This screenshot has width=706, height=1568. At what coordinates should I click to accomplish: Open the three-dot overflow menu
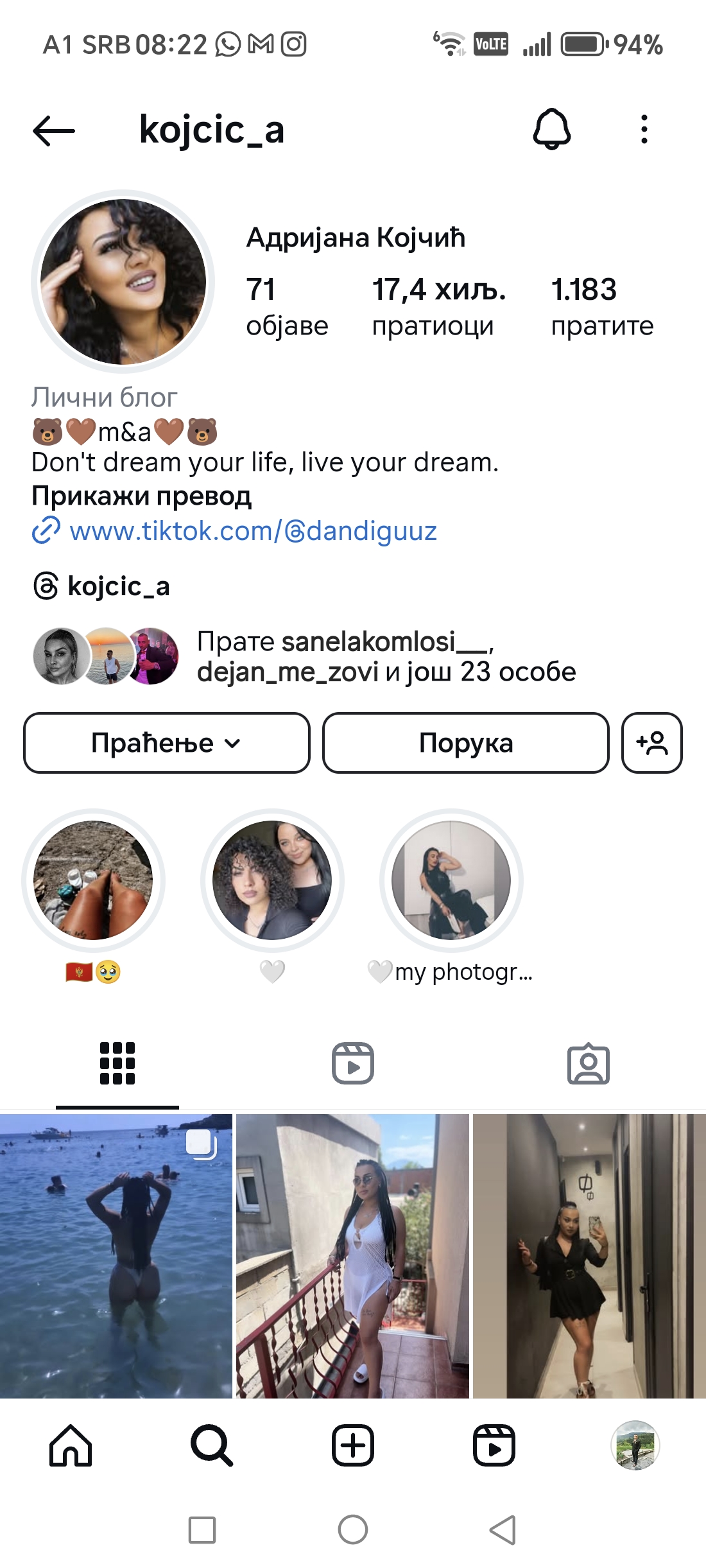point(644,130)
